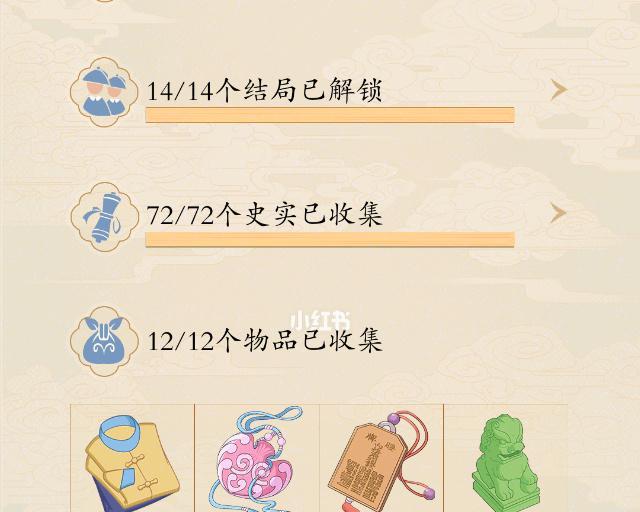View the yellow garment item
640x512 pixels.
[x=132, y=462]
